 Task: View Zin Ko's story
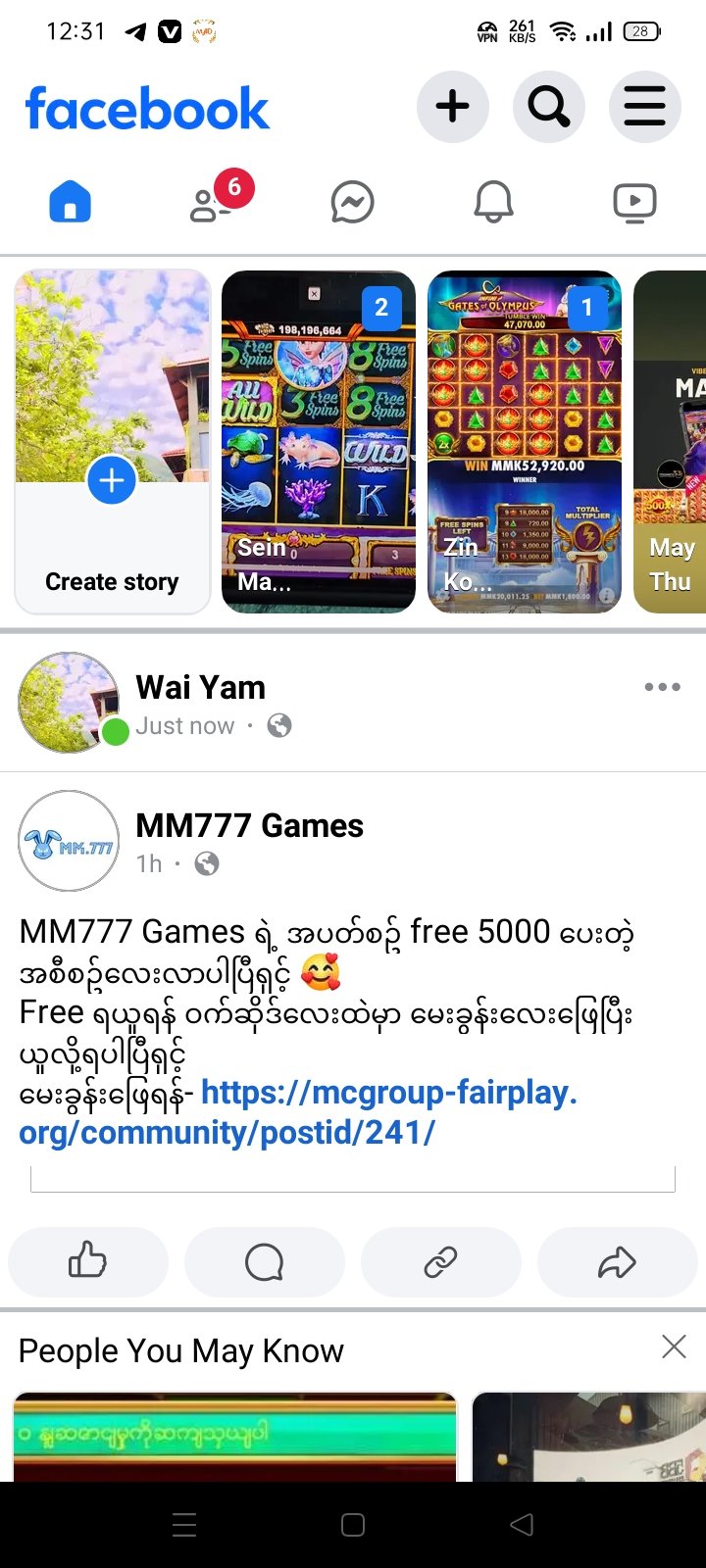(x=525, y=441)
